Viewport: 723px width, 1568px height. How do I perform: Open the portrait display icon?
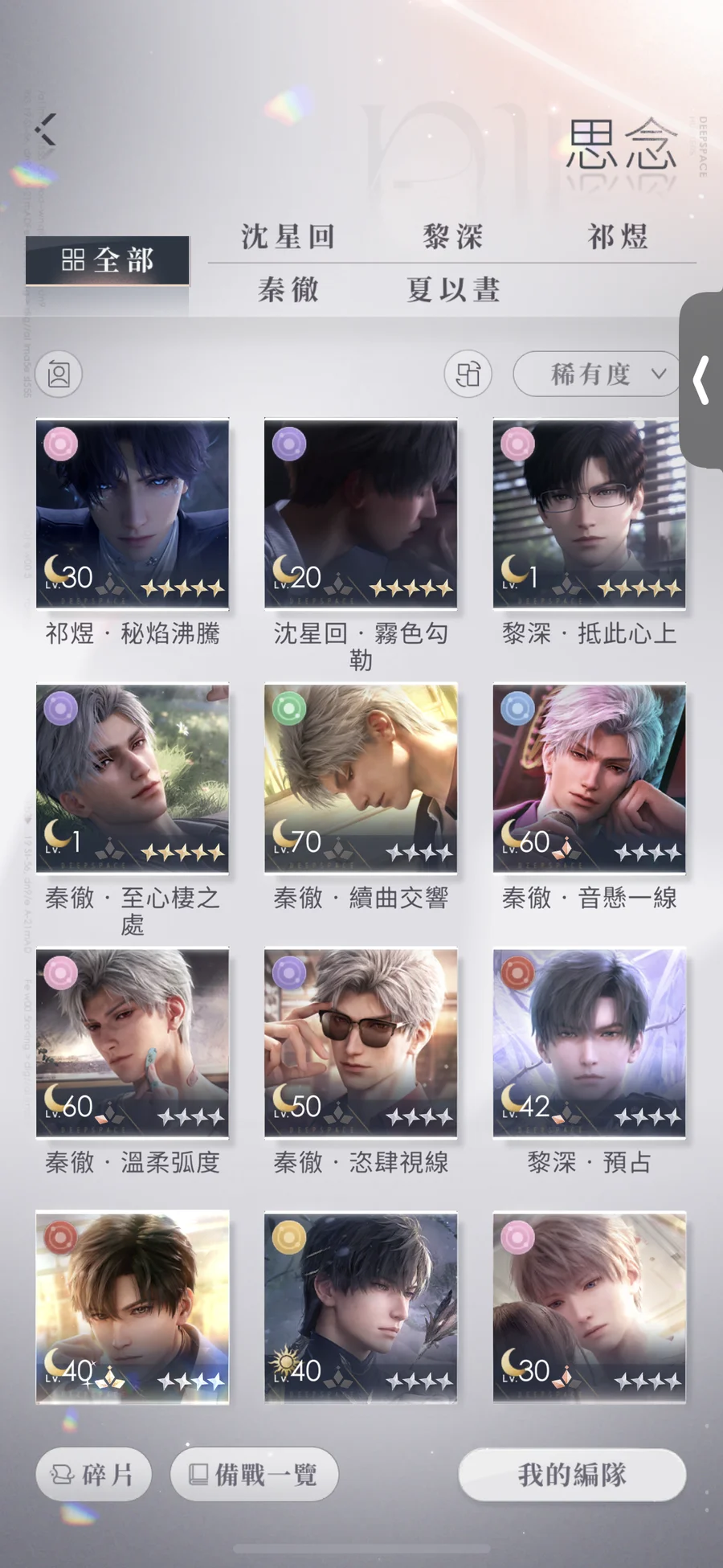pyautogui.click(x=59, y=375)
